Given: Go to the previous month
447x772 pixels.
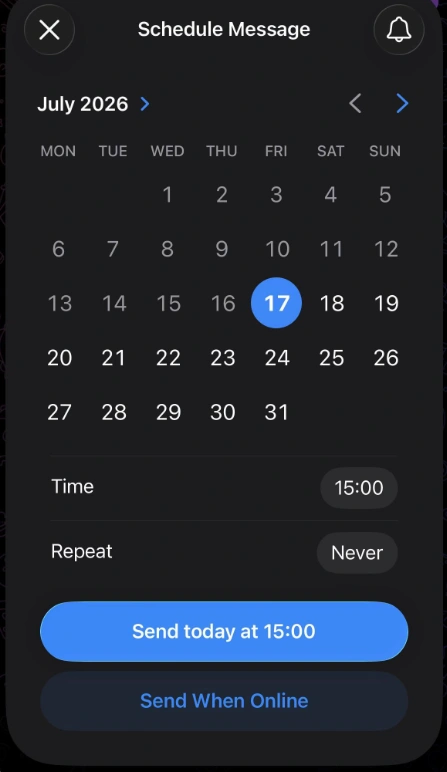Looking at the screenshot, I should (x=355, y=103).
